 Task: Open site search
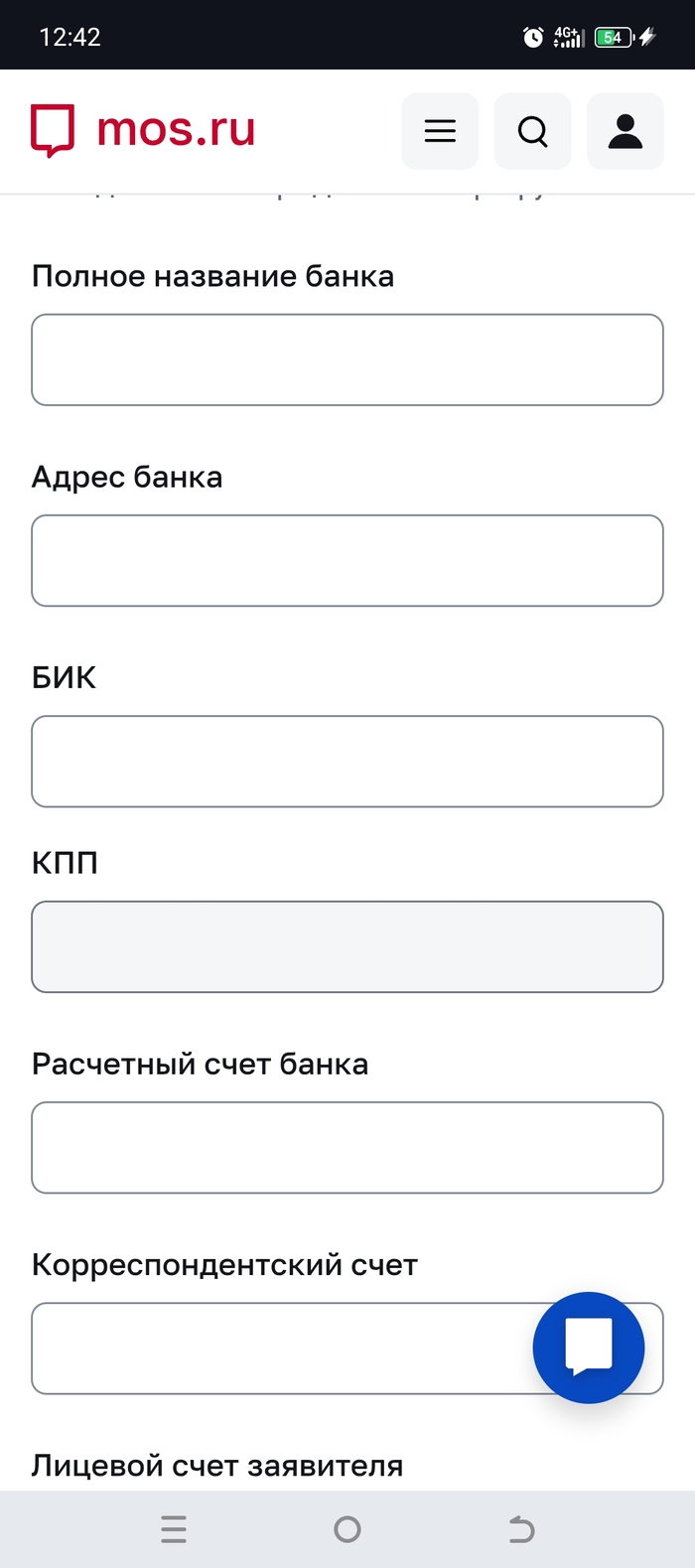point(533,131)
